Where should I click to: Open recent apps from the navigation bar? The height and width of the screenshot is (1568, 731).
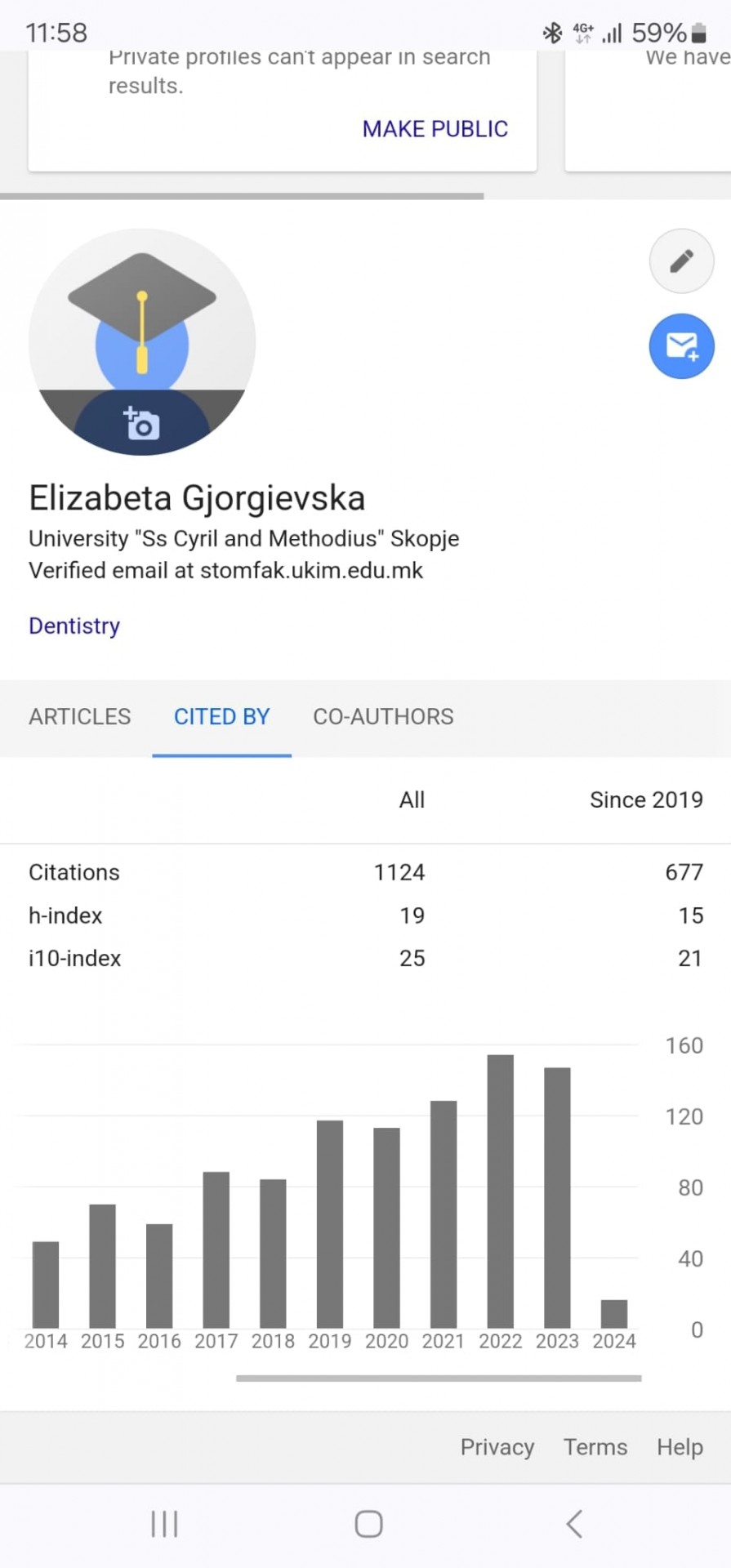(164, 1524)
